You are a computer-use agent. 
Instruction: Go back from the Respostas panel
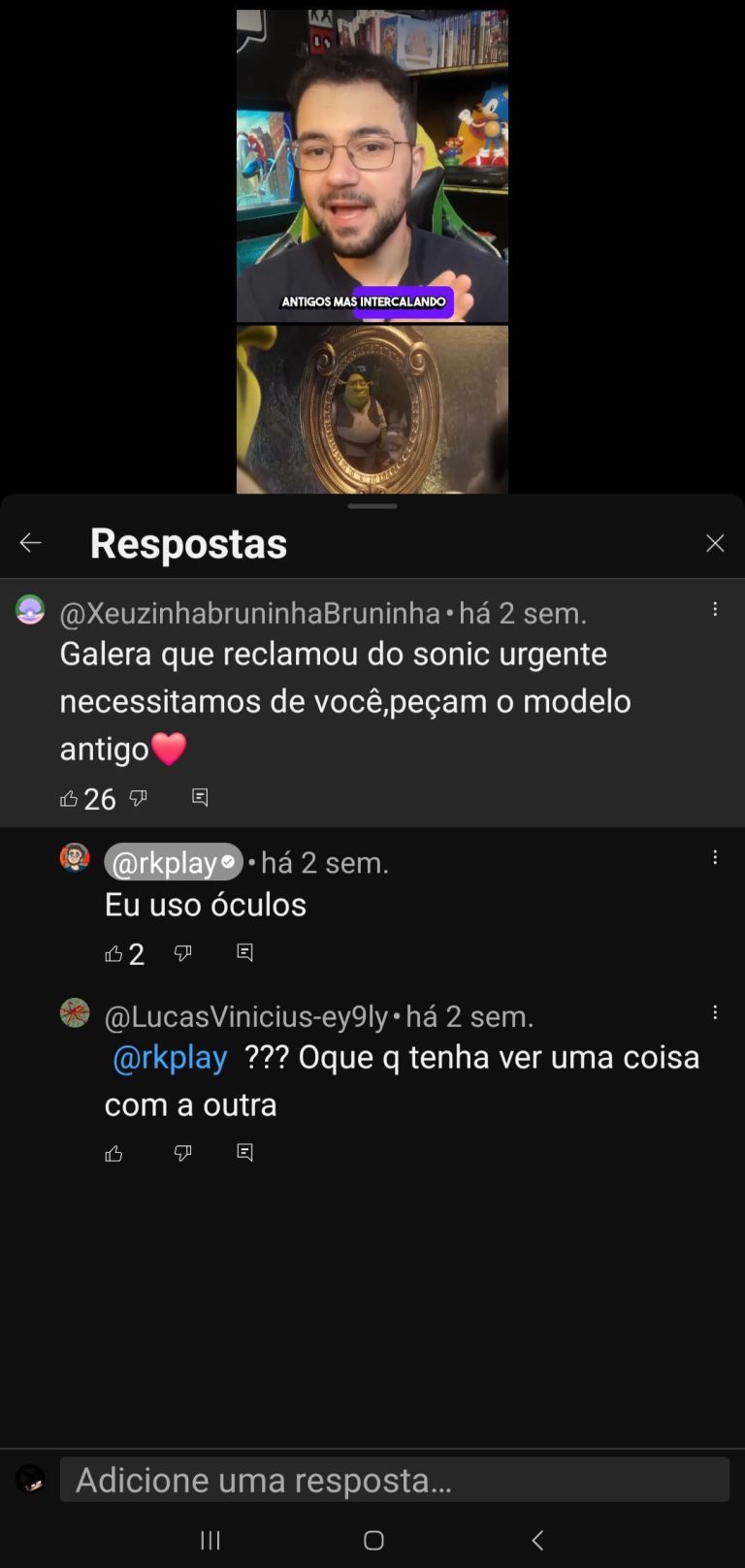pos(31,543)
